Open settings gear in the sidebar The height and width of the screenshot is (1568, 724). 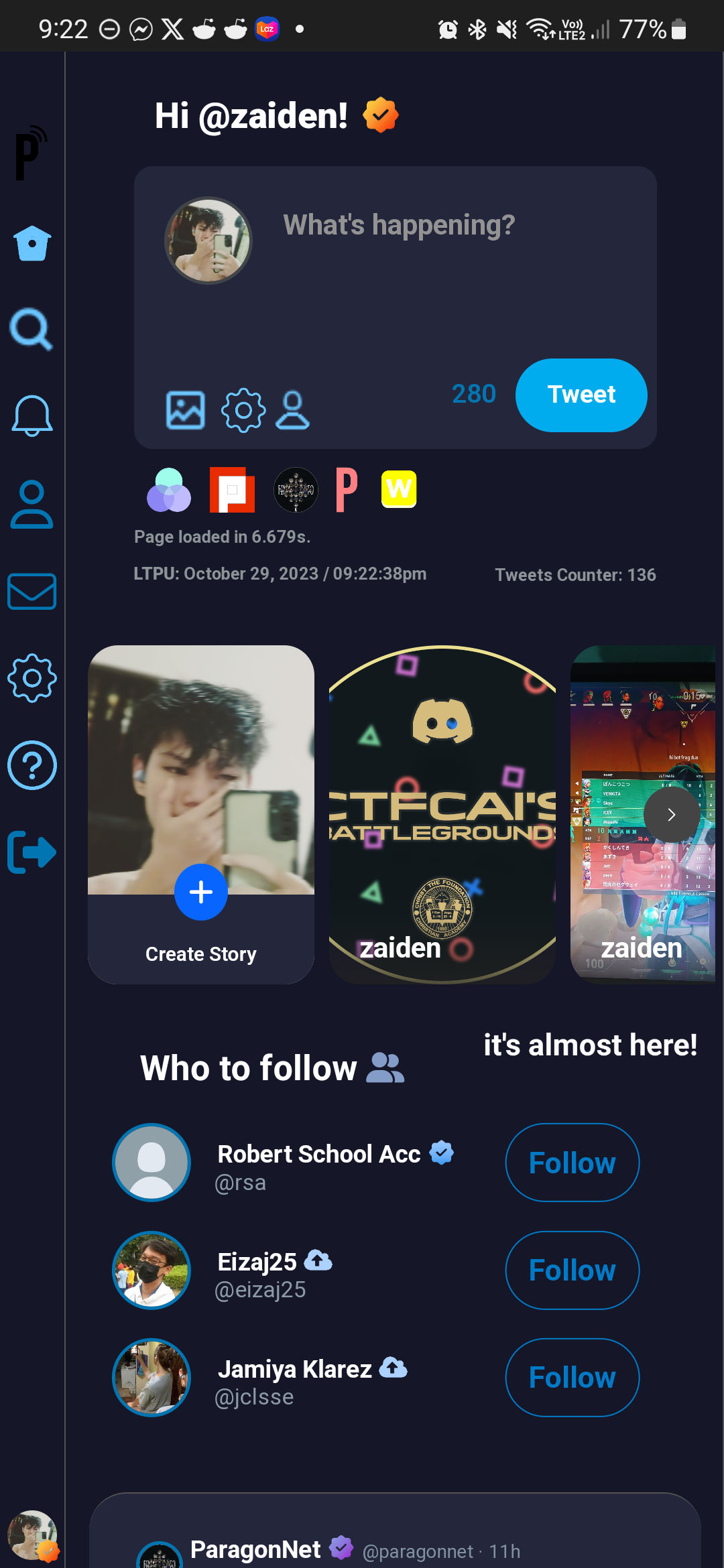(x=32, y=678)
